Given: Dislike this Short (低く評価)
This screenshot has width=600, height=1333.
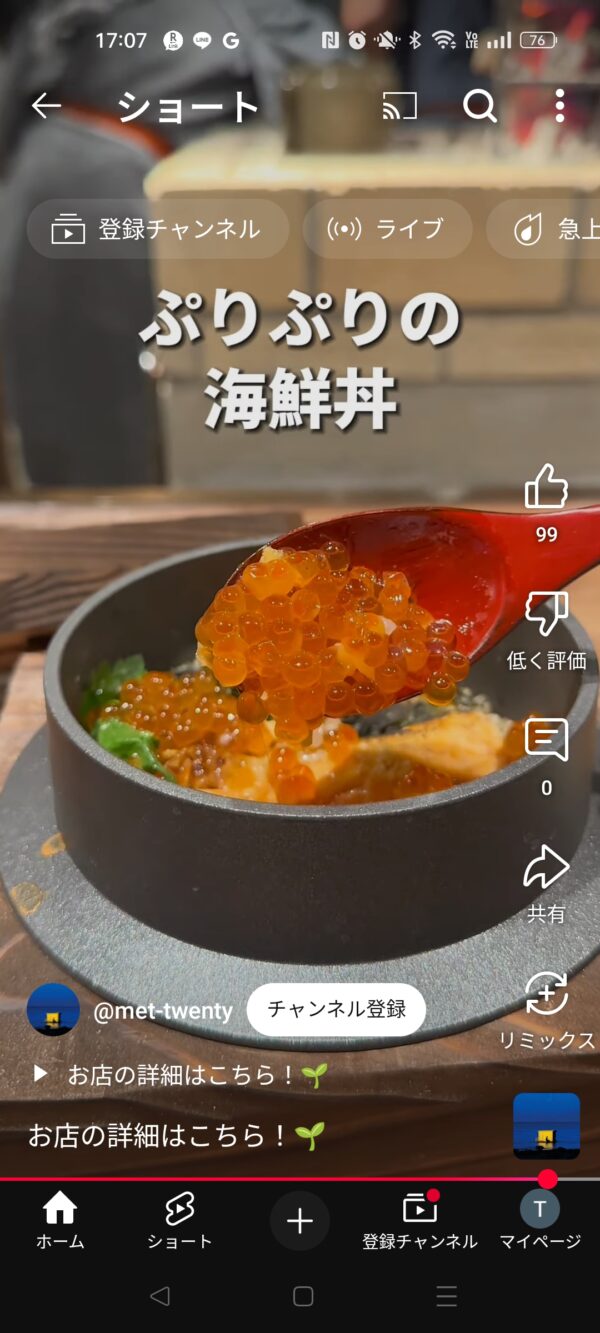Looking at the screenshot, I should tap(546, 615).
